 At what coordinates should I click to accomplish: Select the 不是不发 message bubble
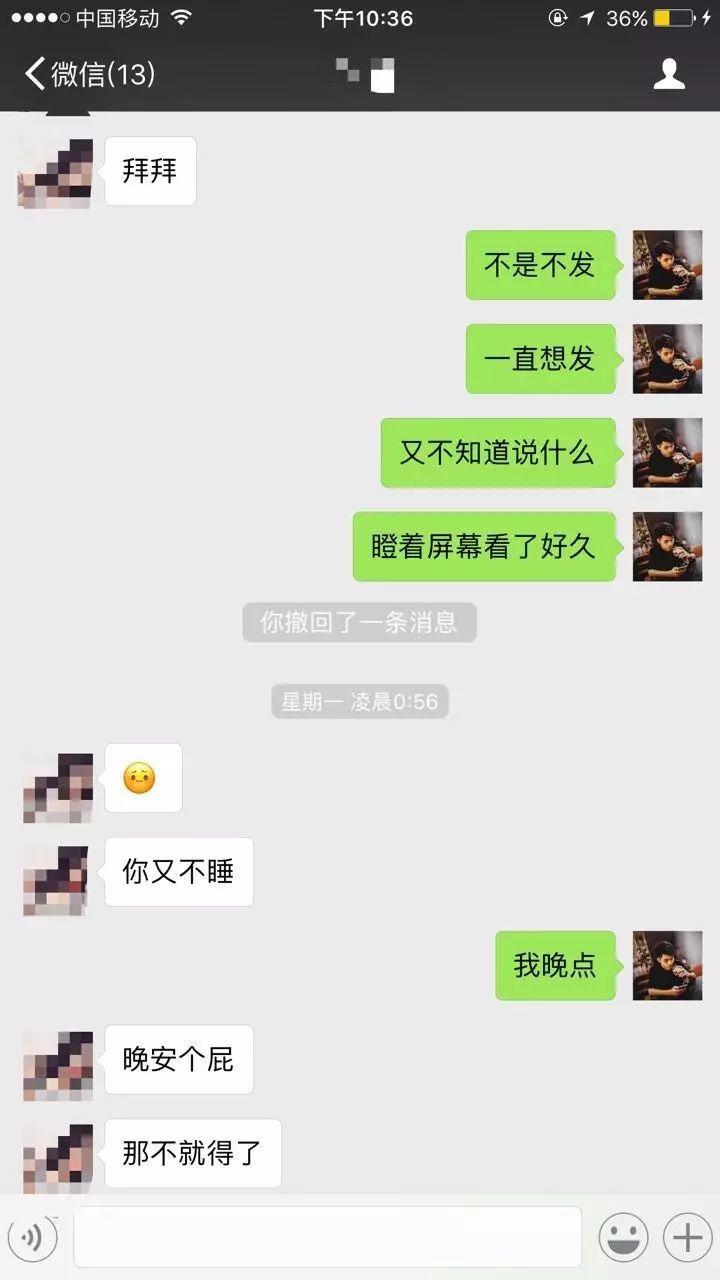[540, 266]
